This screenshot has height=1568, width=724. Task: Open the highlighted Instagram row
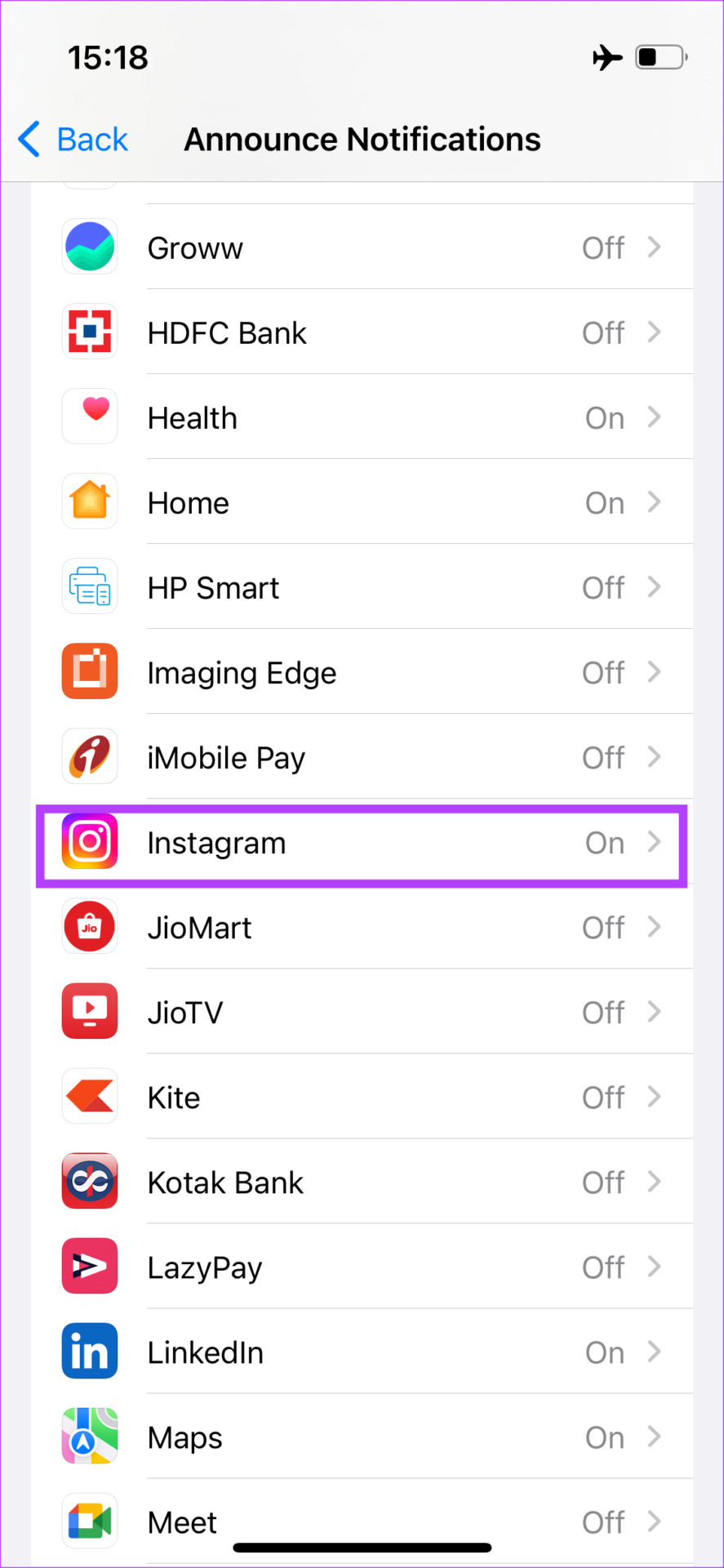pyautogui.click(x=362, y=843)
